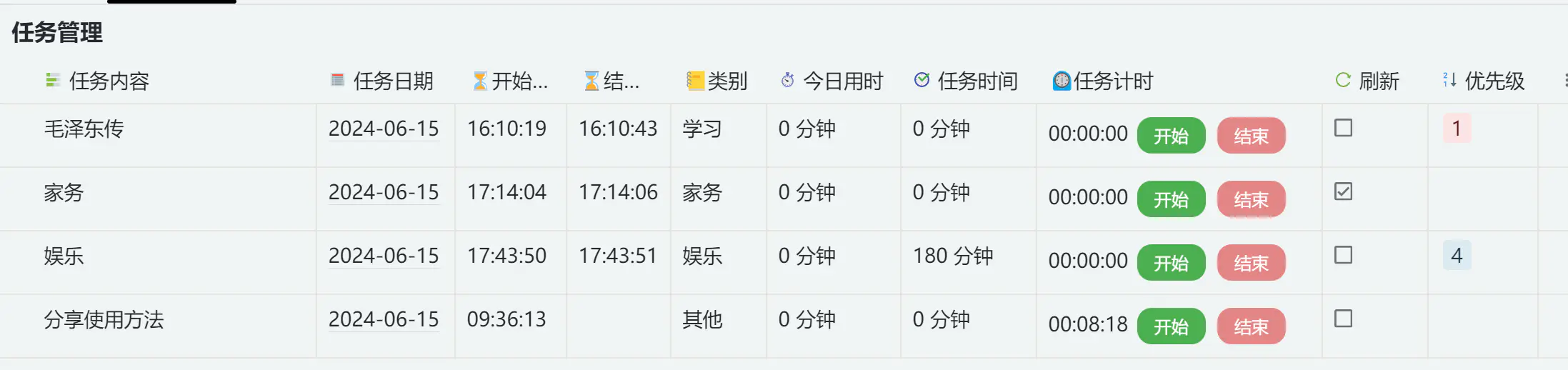End the timer for 娱乐 task
Image resolution: width=1568 pixels, height=370 pixels.
[1251, 263]
